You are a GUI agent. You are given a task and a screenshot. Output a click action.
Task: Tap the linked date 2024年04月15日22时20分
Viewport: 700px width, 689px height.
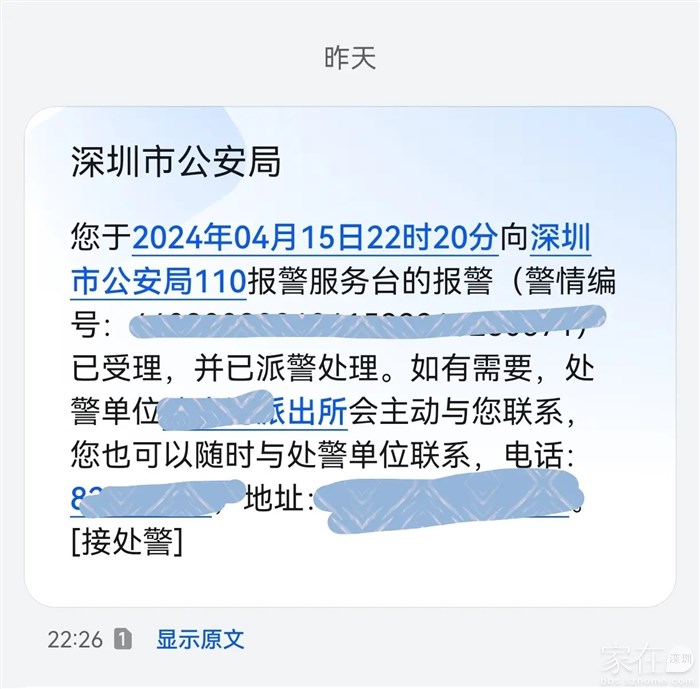pos(314,238)
